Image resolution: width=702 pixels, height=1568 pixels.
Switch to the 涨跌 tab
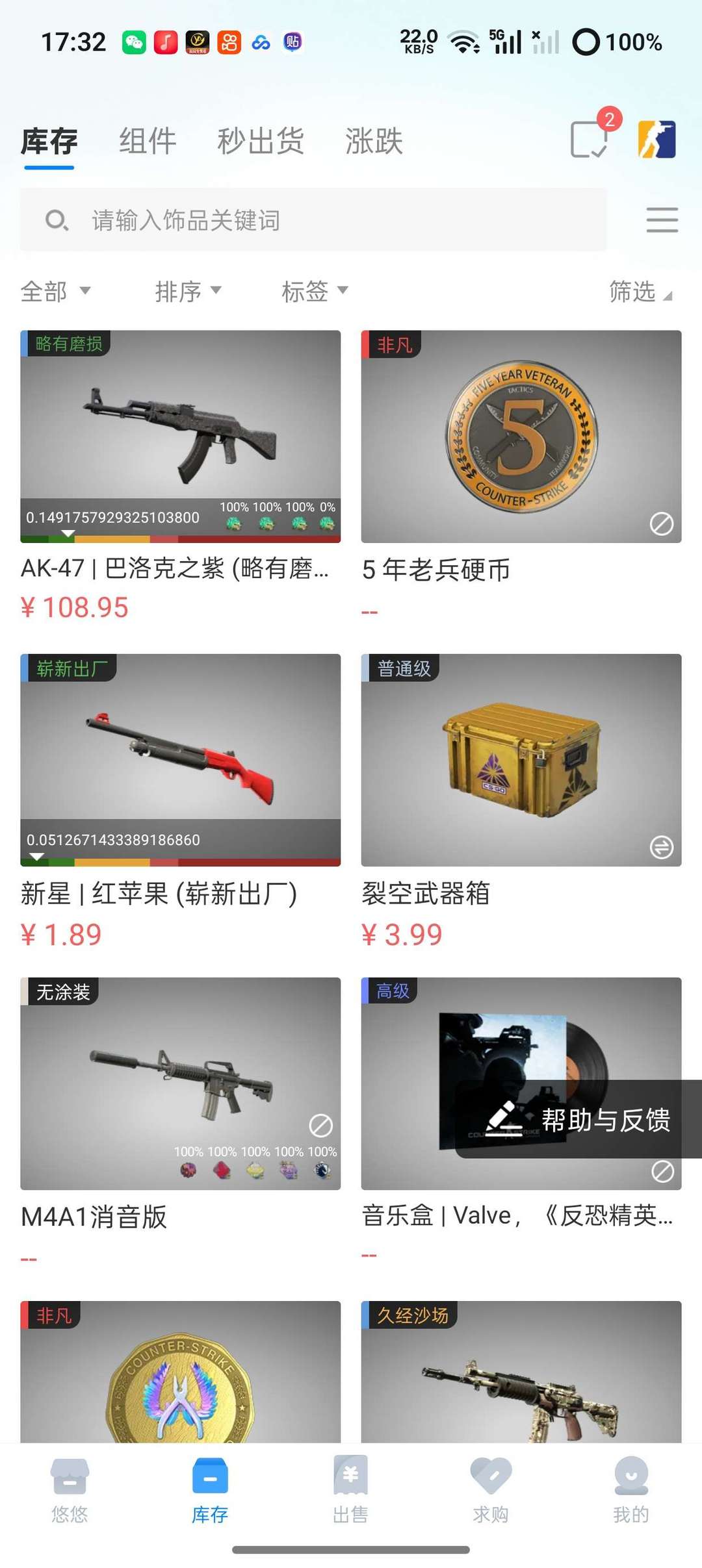376,140
